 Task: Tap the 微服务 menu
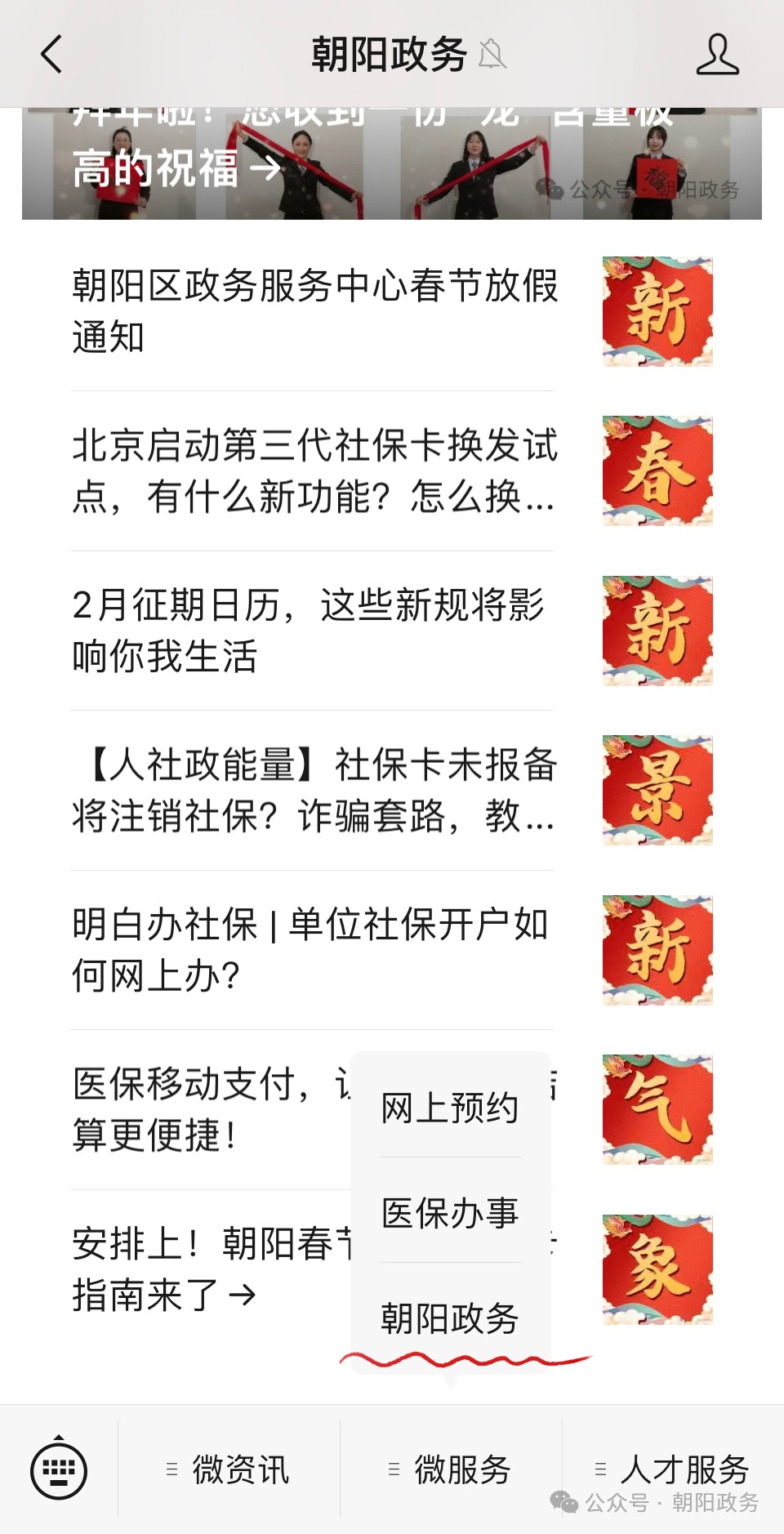click(x=451, y=1469)
